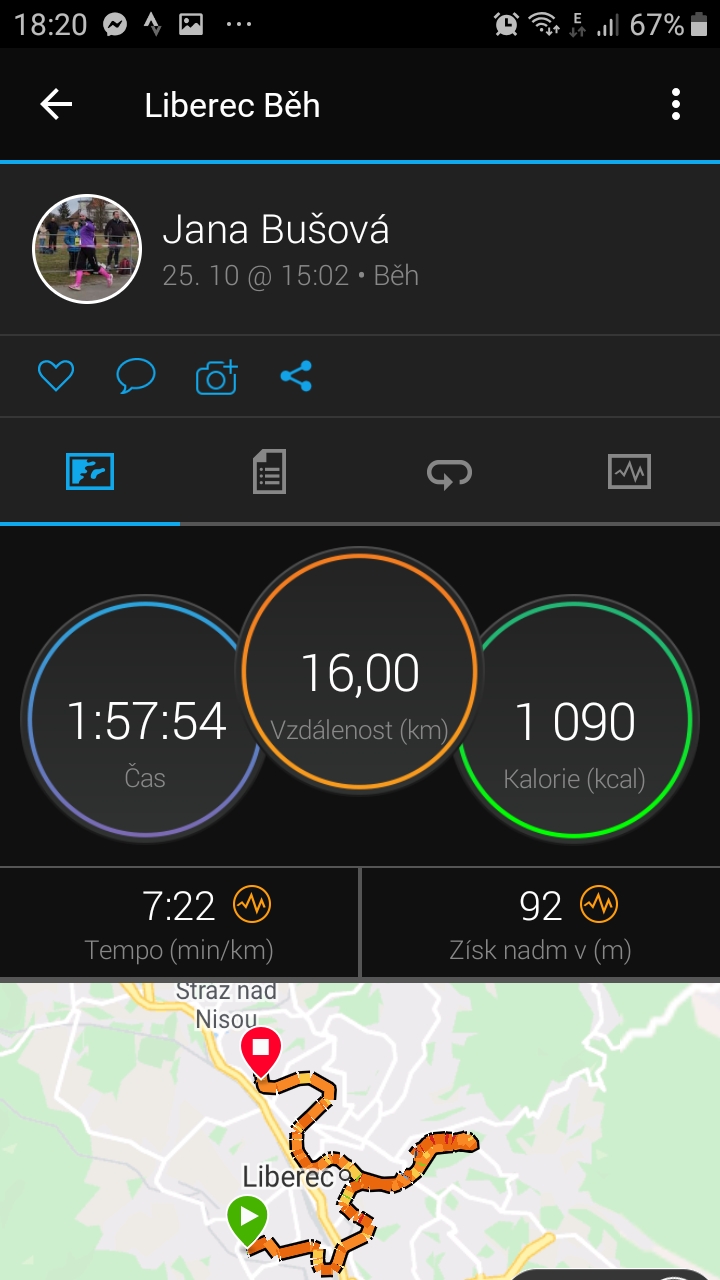
Task: Switch to the laps tab
Action: point(449,472)
